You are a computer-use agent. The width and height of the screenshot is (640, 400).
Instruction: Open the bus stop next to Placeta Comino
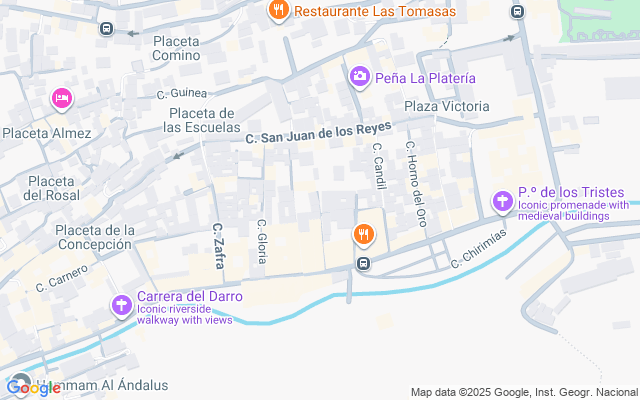pyautogui.click(x=107, y=29)
